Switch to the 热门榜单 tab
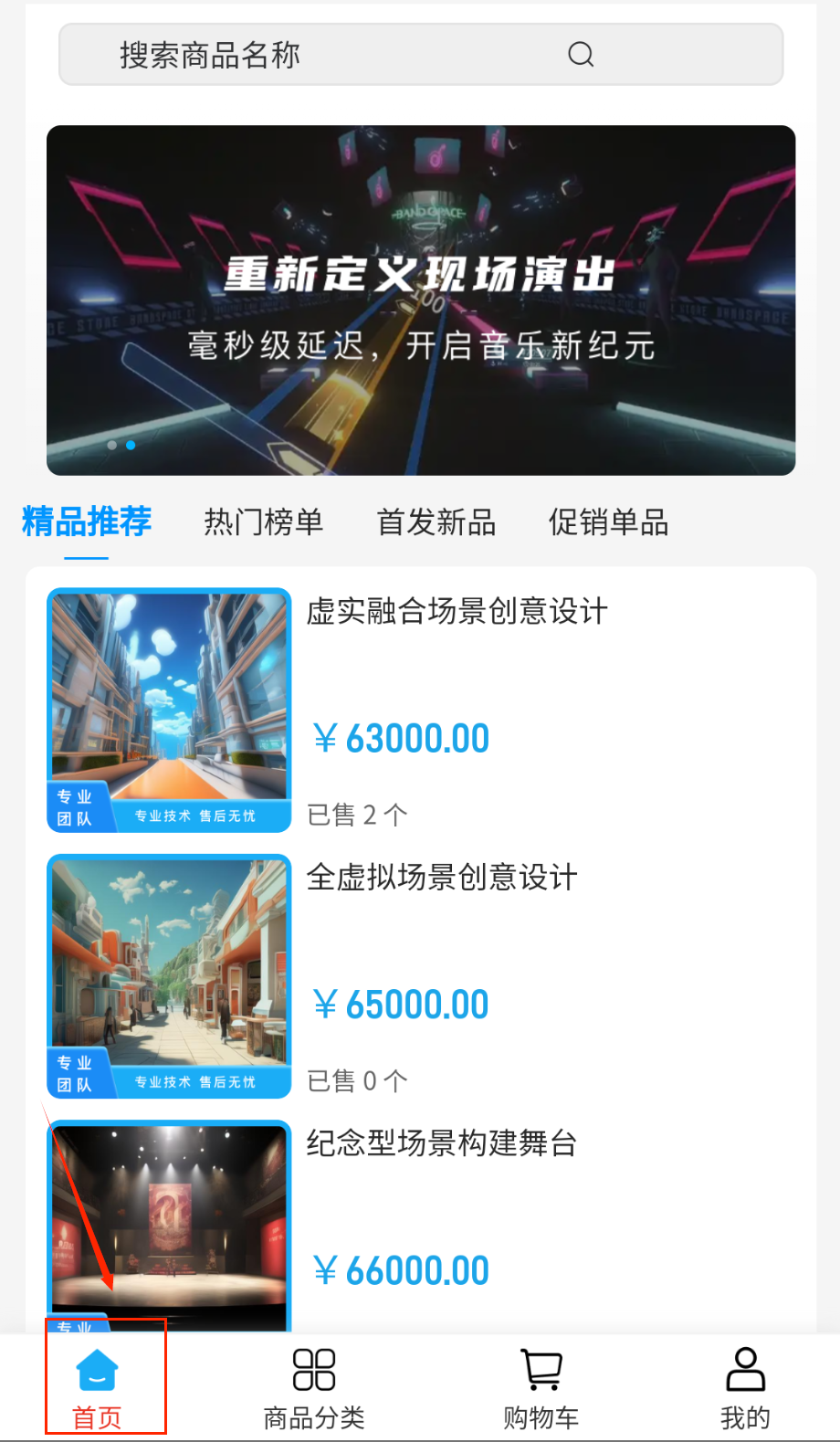Screen dimensions: 840x1442 pos(263,522)
